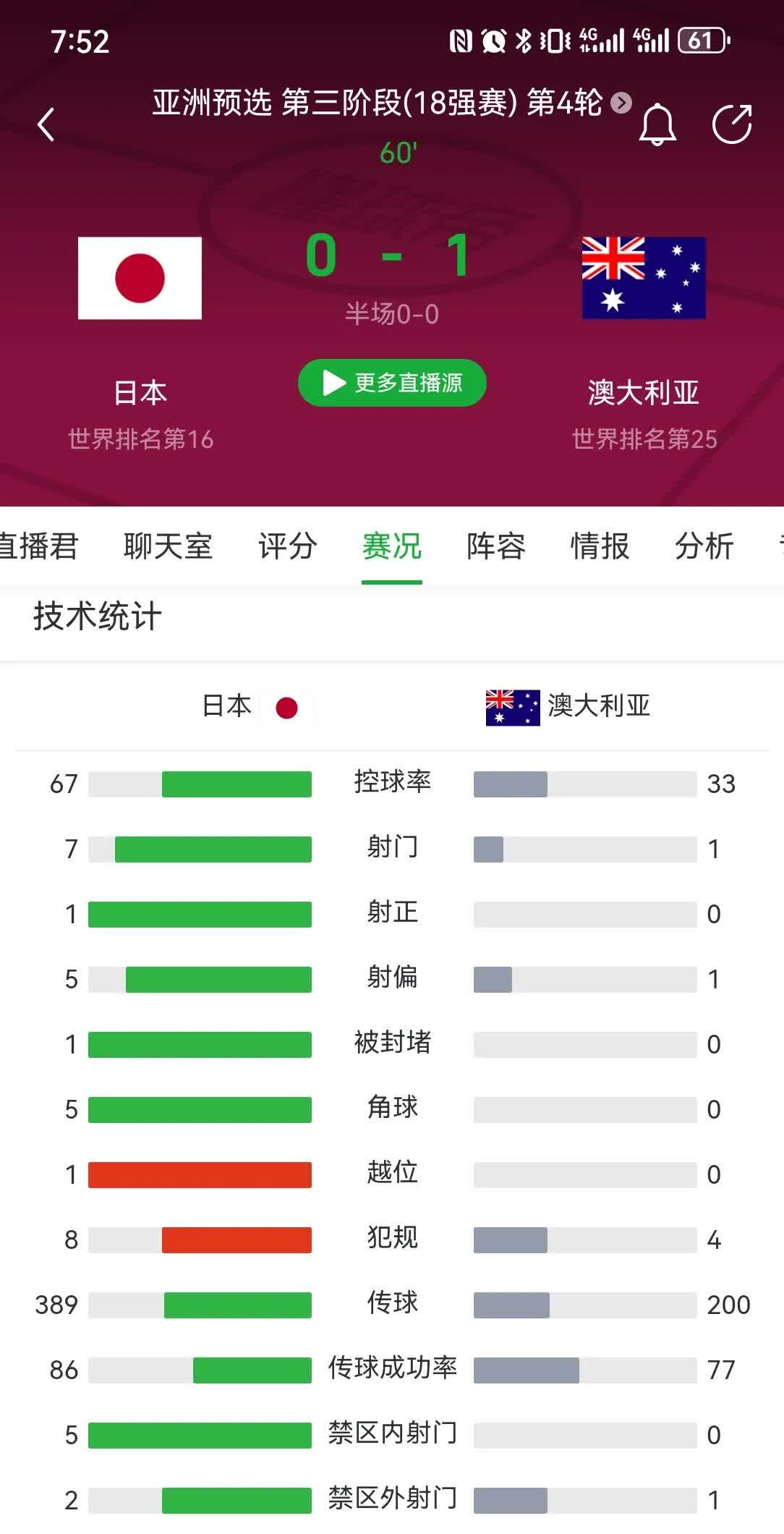
Task: Go back using the top-left arrow
Action: pyautogui.click(x=46, y=124)
